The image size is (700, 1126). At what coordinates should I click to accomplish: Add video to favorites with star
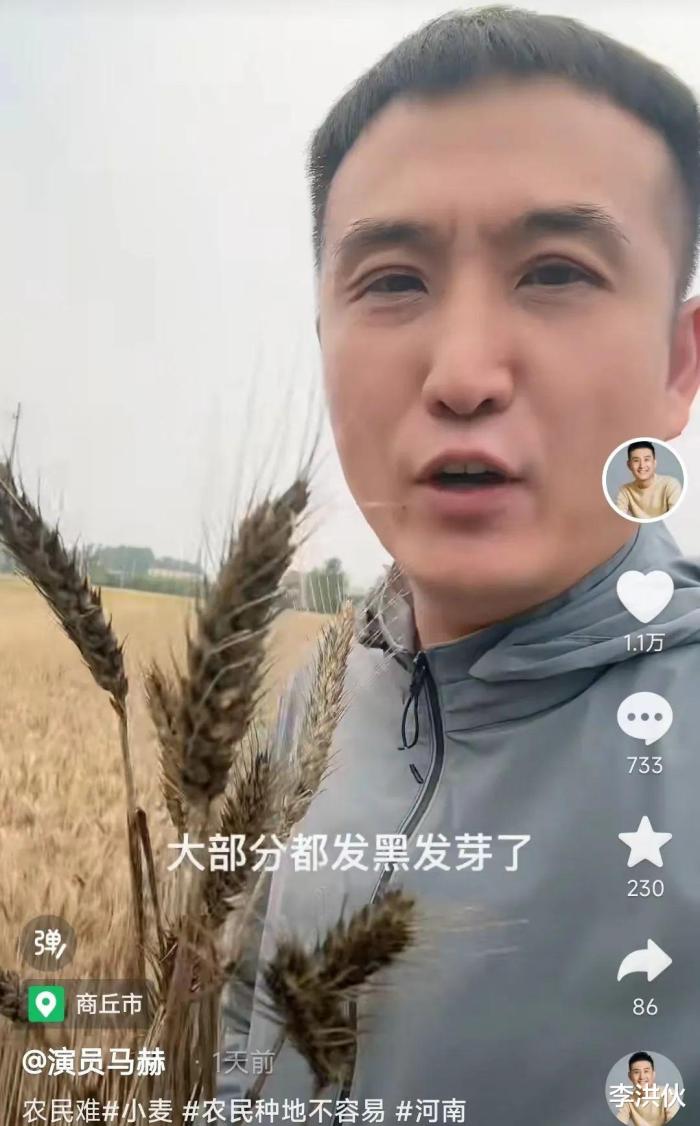tap(645, 842)
